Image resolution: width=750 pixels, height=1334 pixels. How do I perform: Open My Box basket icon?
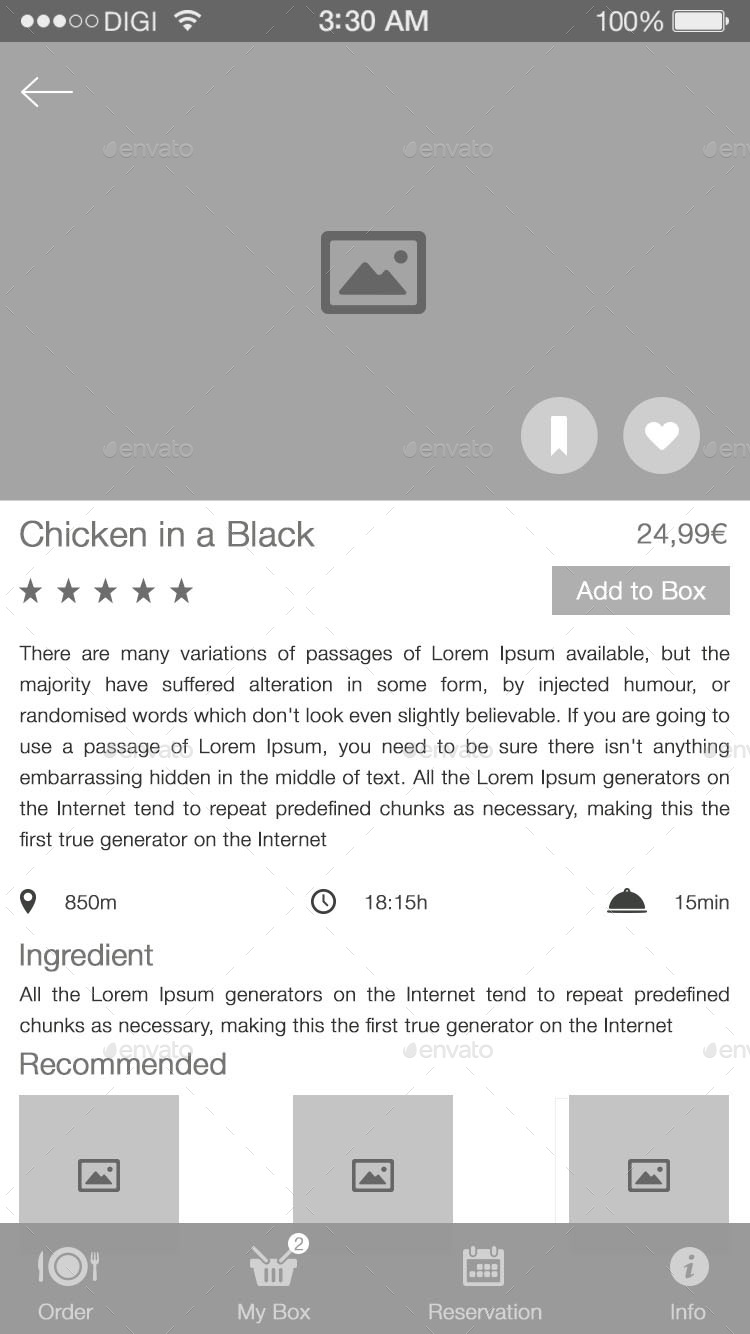[x=273, y=1268]
